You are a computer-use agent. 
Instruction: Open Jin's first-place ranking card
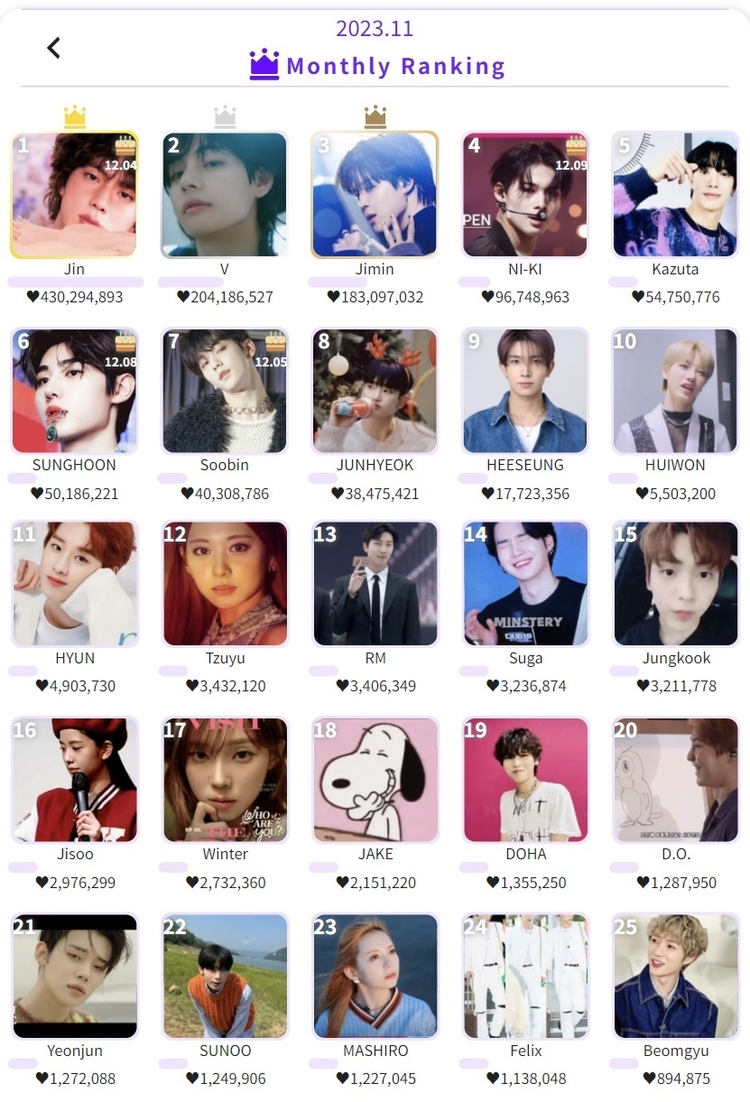74,195
